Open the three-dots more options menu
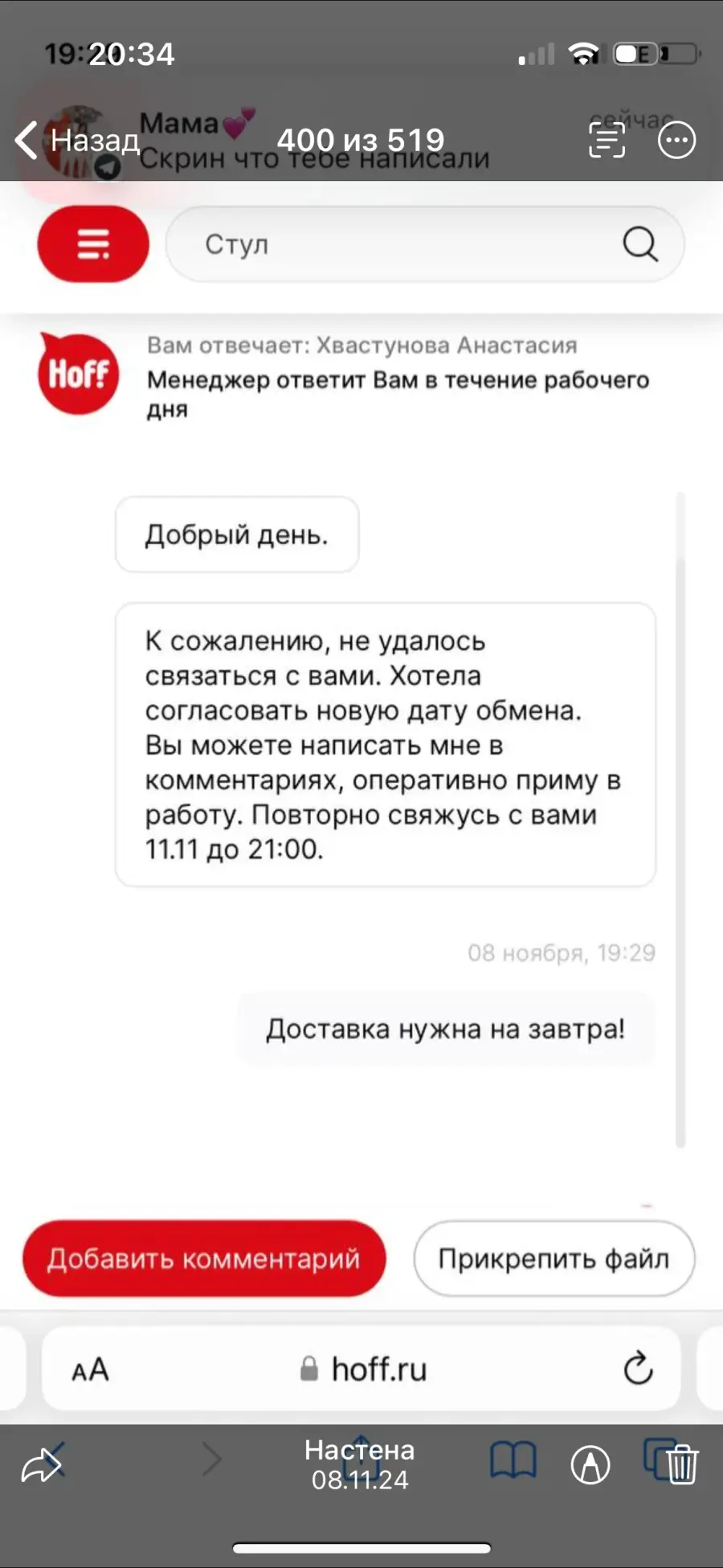This screenshot has height=1568, width=723. point(676,141)
